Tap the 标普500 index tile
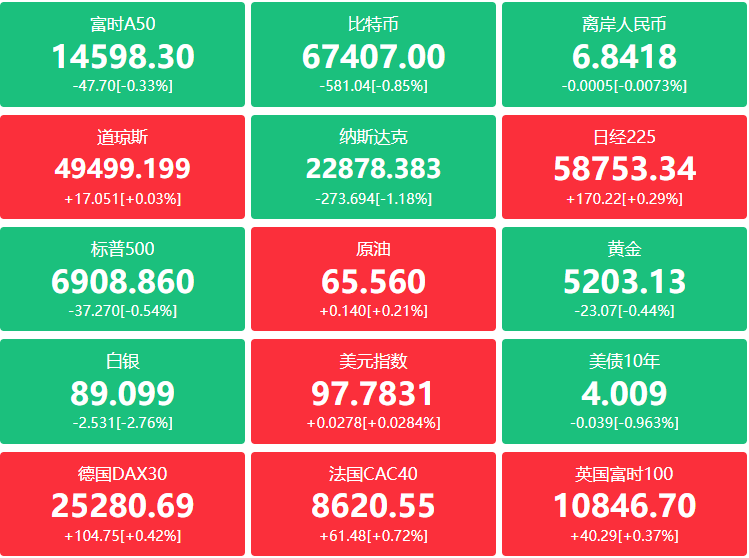The height and width of the screenshot is (558, 749). [123, 279]
